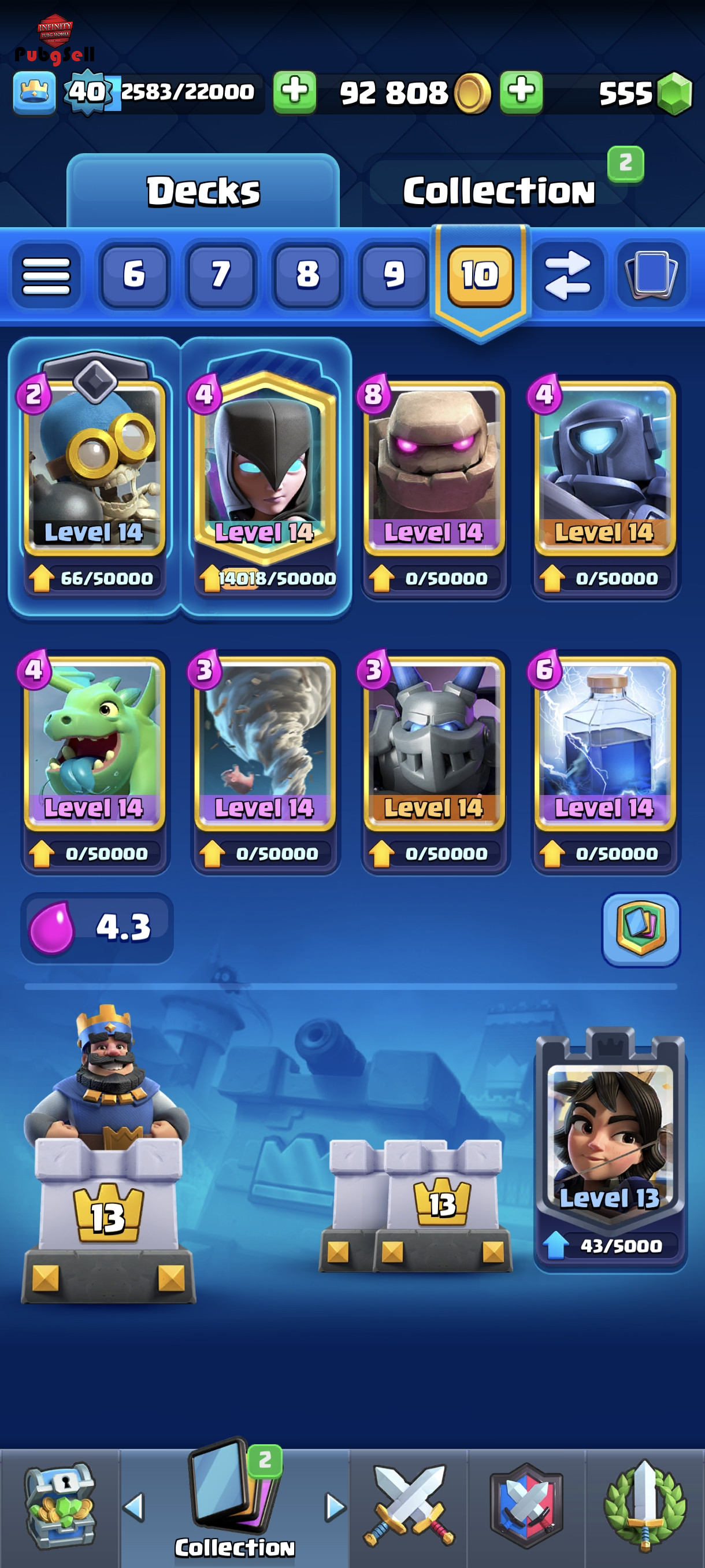Select deck slot 9
Screen dimensions: 705x1568
(x=394, y=275)
